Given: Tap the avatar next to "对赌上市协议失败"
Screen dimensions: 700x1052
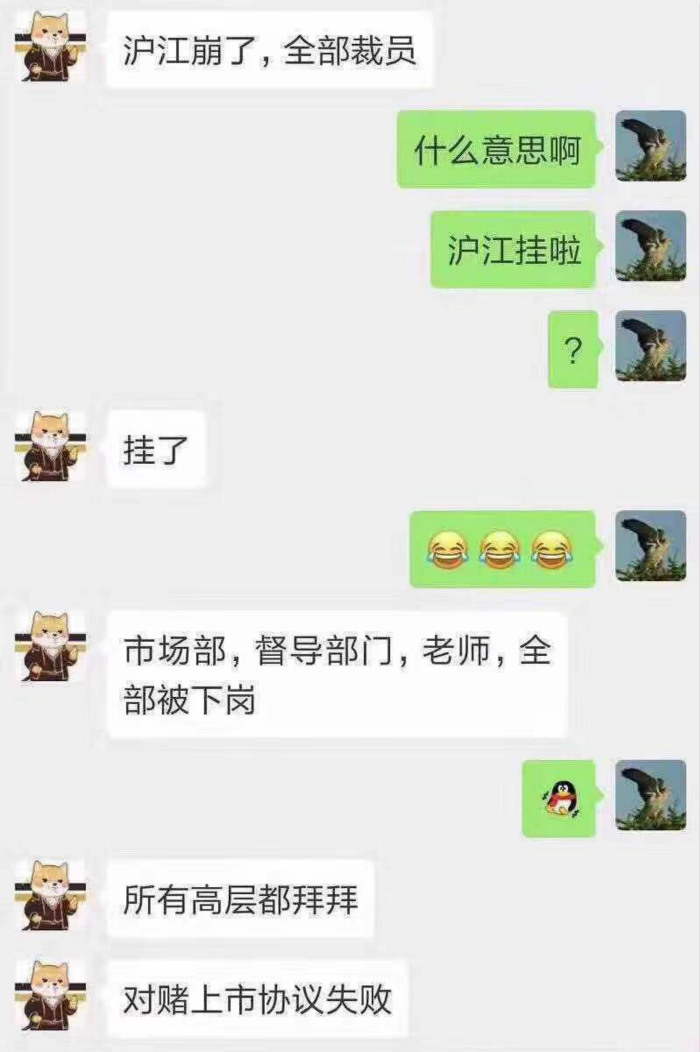Looking at the screenshot, I should pos(50,995).
